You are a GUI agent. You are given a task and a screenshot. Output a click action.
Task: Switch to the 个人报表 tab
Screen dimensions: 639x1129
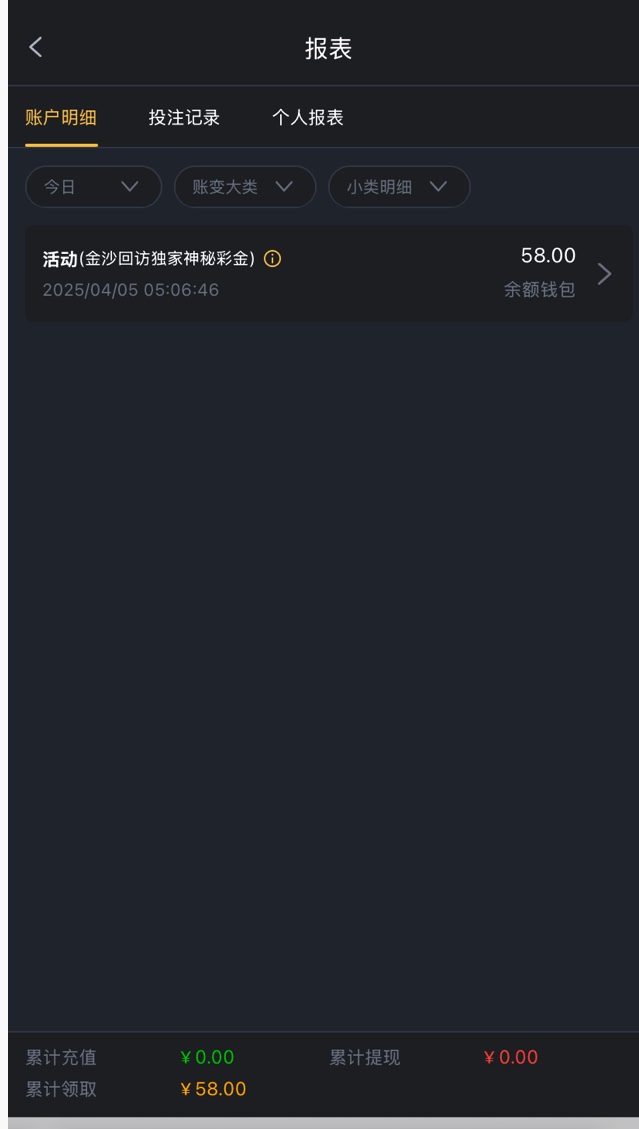[308, 118]
